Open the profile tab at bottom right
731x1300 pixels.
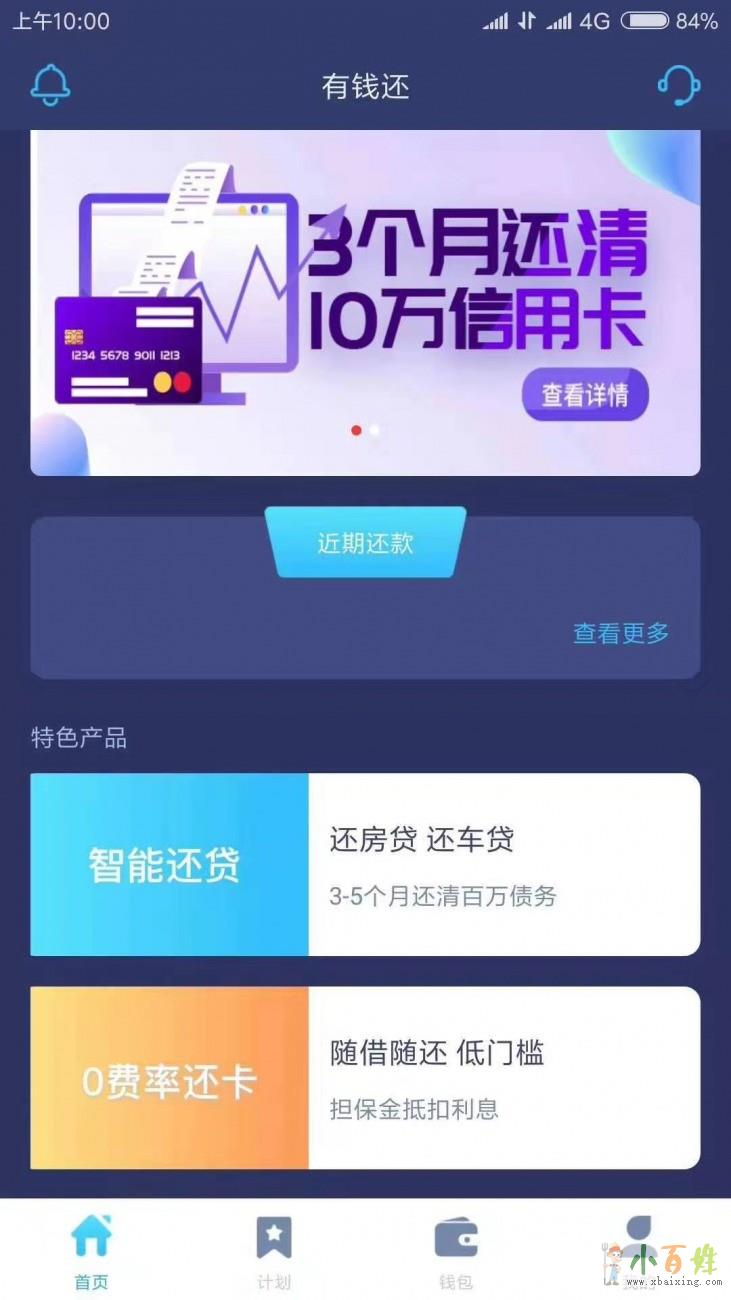[638, 1250]
